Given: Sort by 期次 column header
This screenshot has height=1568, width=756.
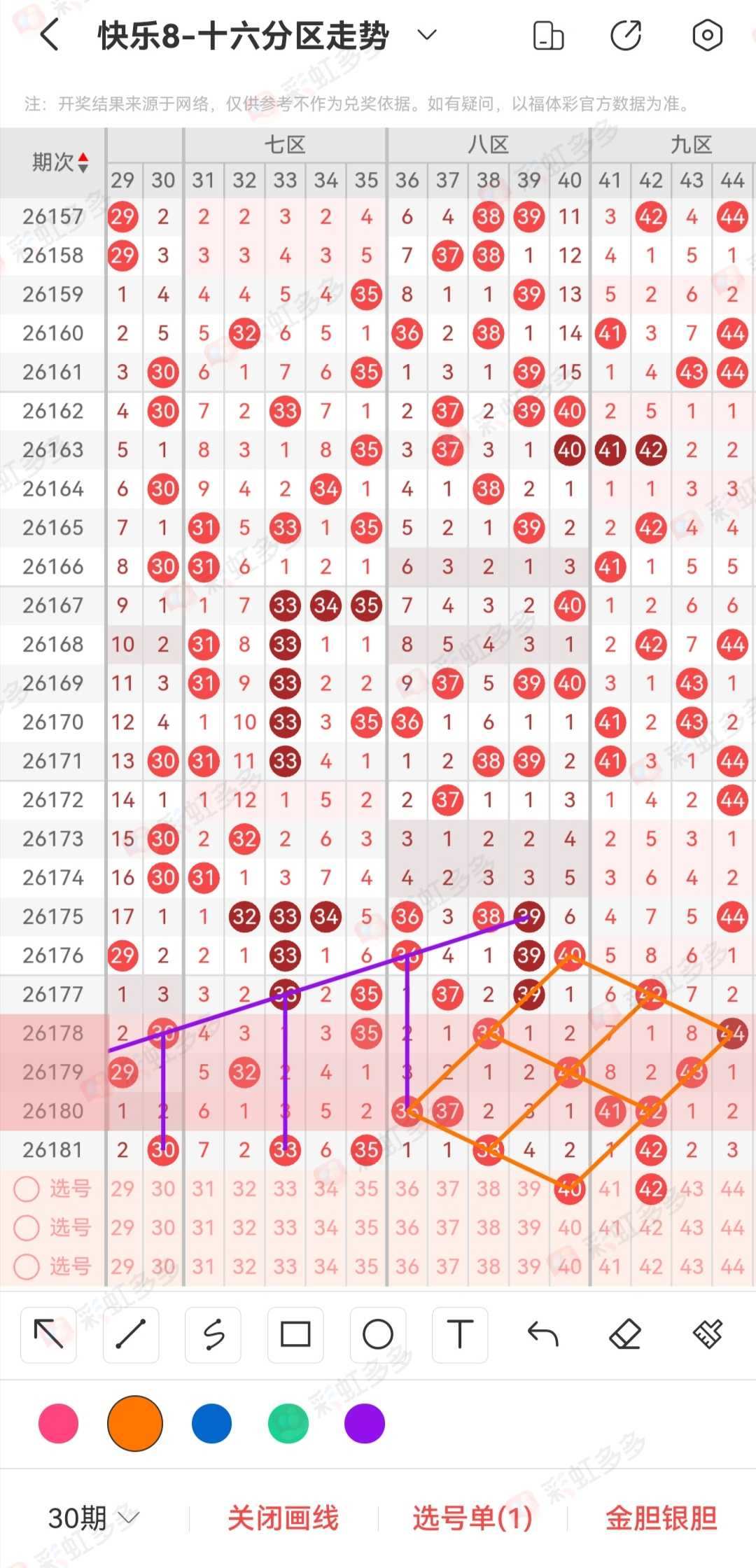Looking at the screenshot, I should click(x=59, y=162).
